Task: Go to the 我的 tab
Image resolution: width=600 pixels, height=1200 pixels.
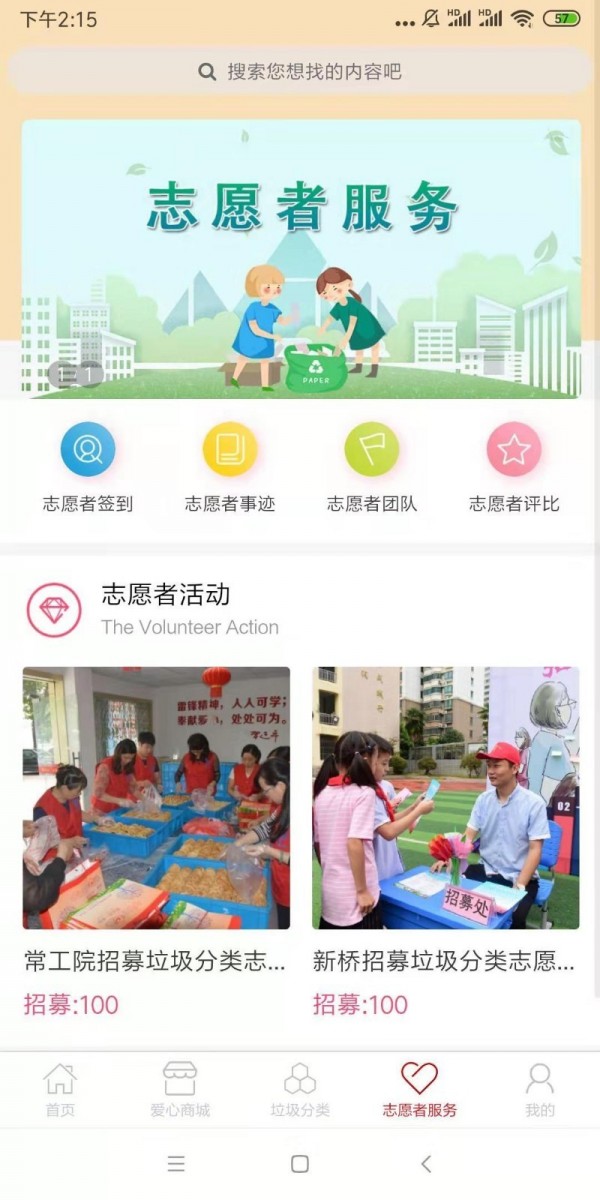Action: point(540,1090)
